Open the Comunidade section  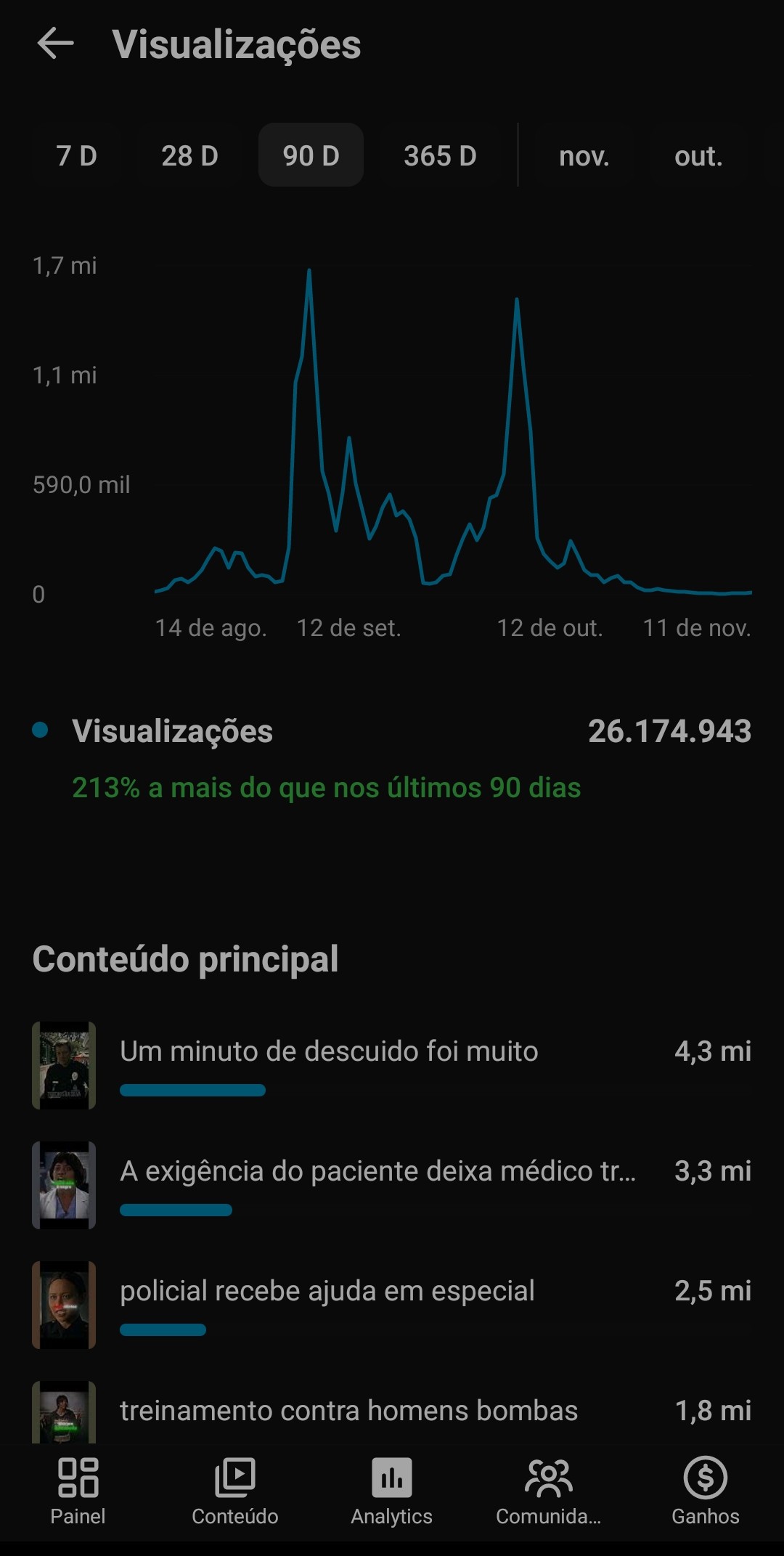tap(548, 1492)
